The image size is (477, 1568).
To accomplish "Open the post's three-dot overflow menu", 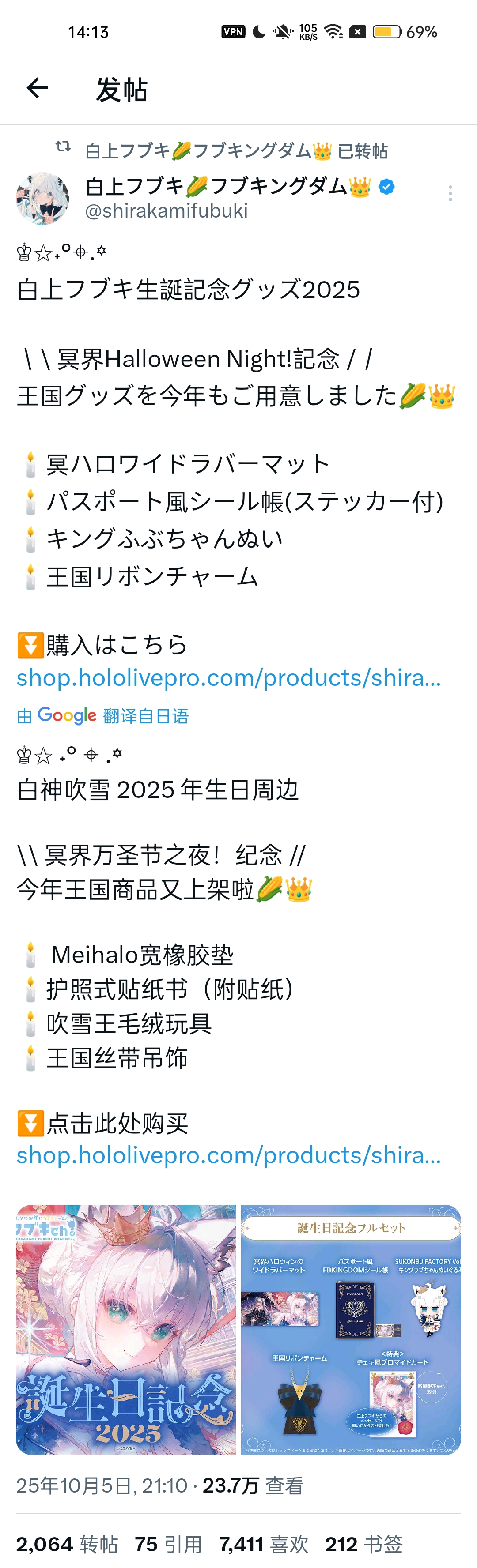I will (450, 194).
